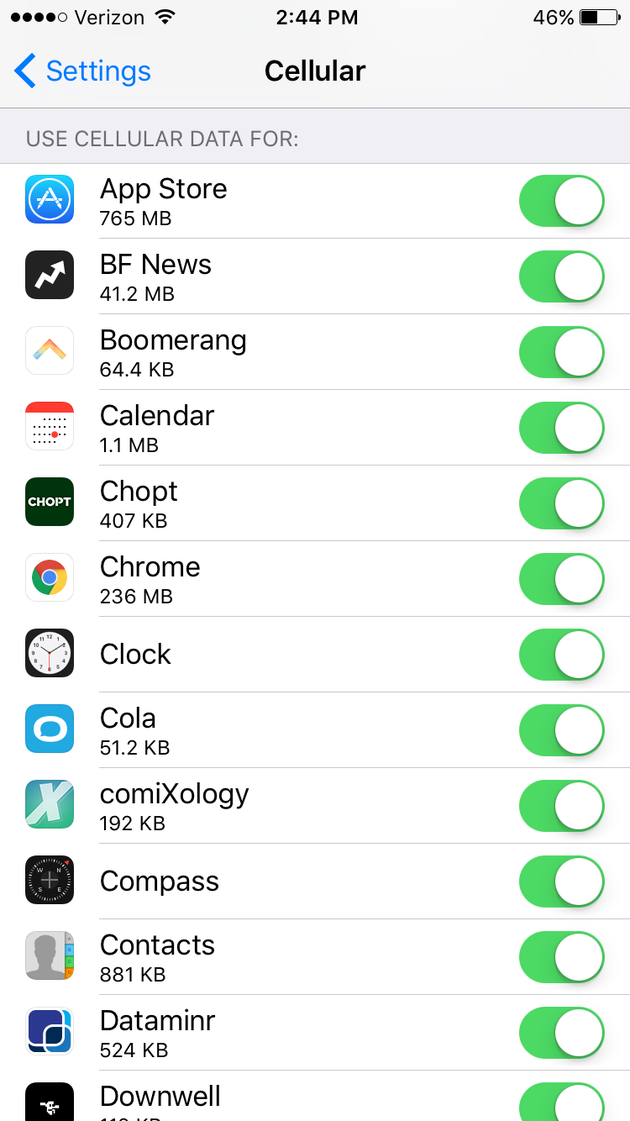Screen dimensions: 630x1121
Task: Switch off cellular data for Calendar
Action: point(562,428)
